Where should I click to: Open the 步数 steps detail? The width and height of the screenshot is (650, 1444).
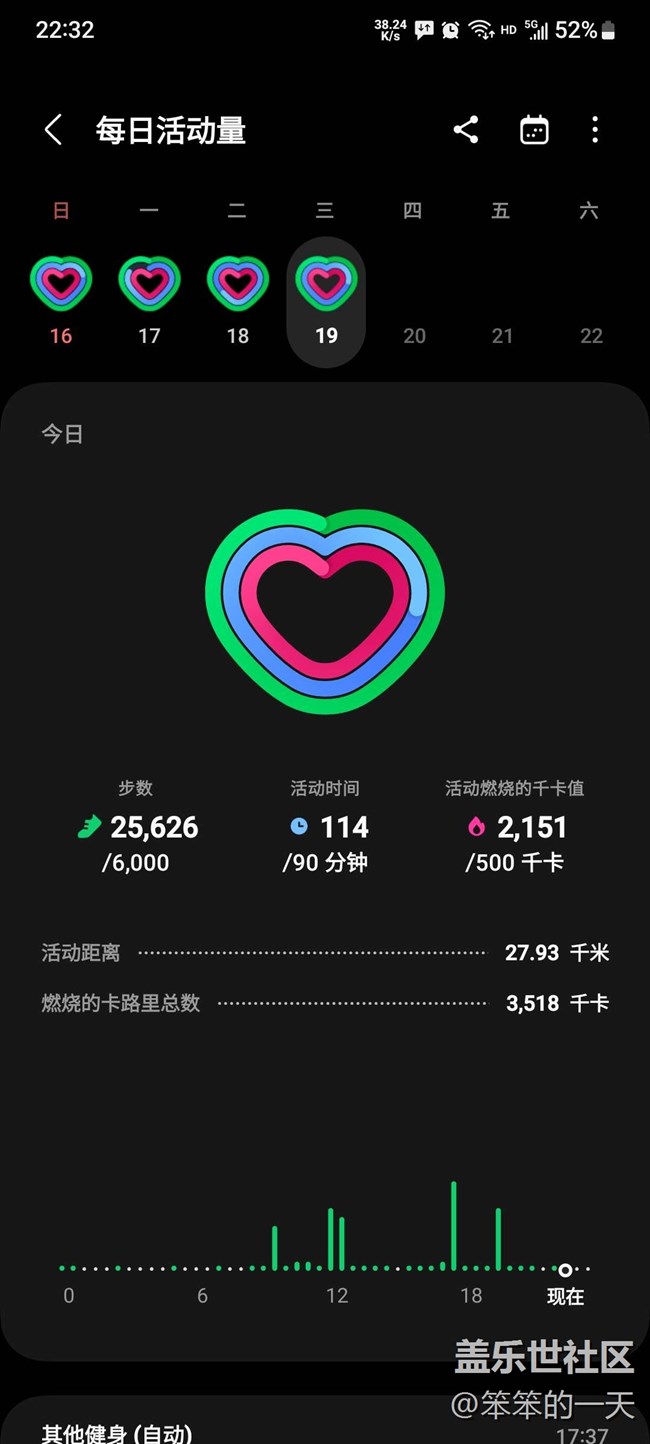click(137, 828)
